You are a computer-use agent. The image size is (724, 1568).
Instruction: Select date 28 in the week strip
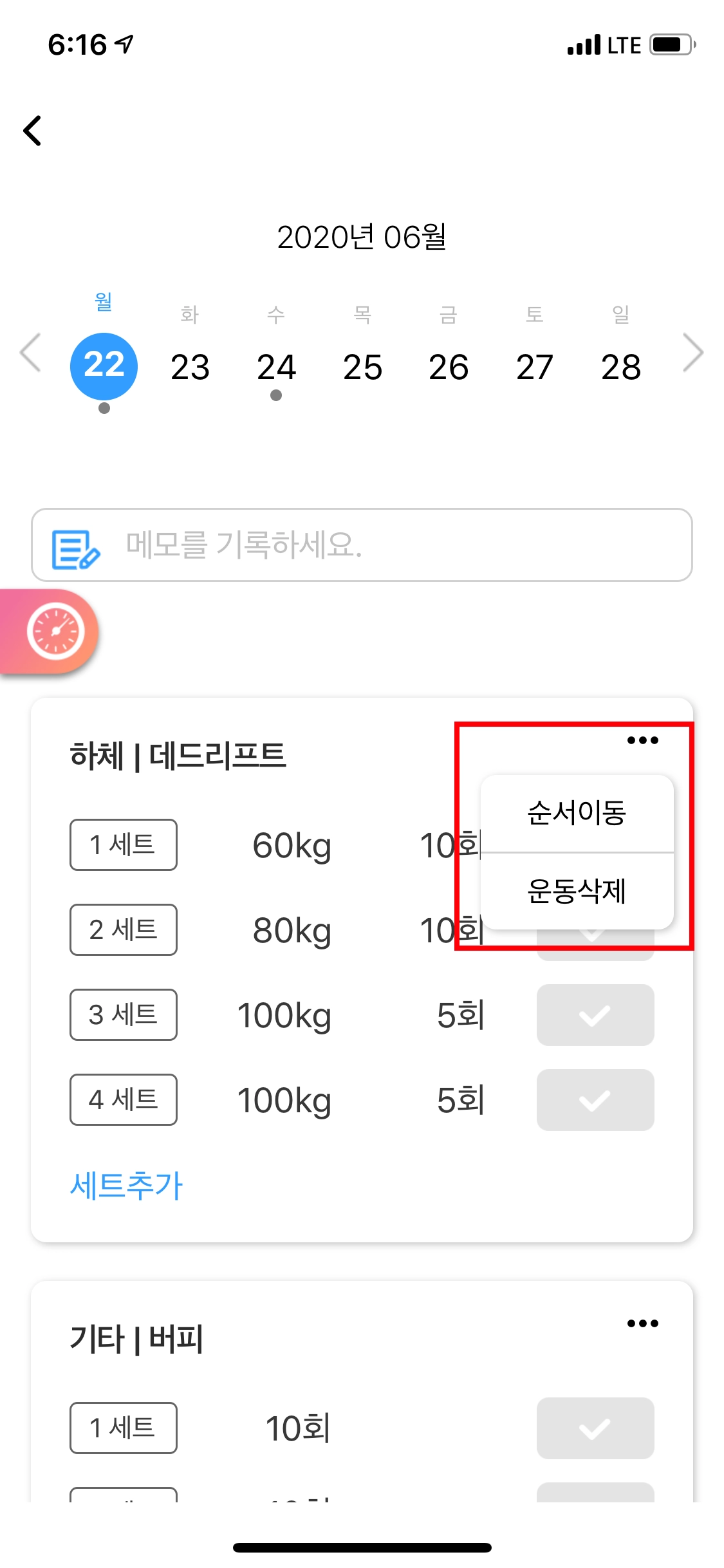click(x=621, y=367)
